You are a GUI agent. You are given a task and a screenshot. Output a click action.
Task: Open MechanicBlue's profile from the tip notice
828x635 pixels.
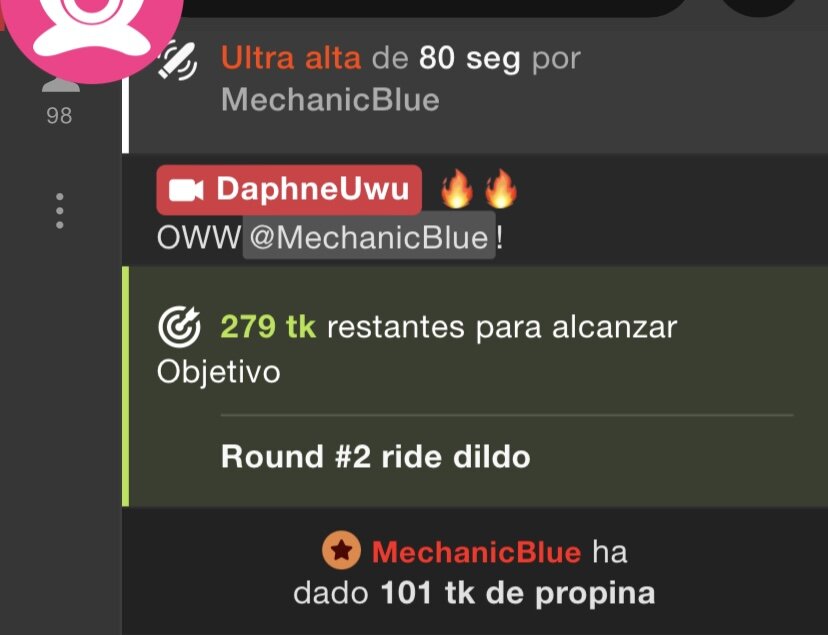click(475, 552)
